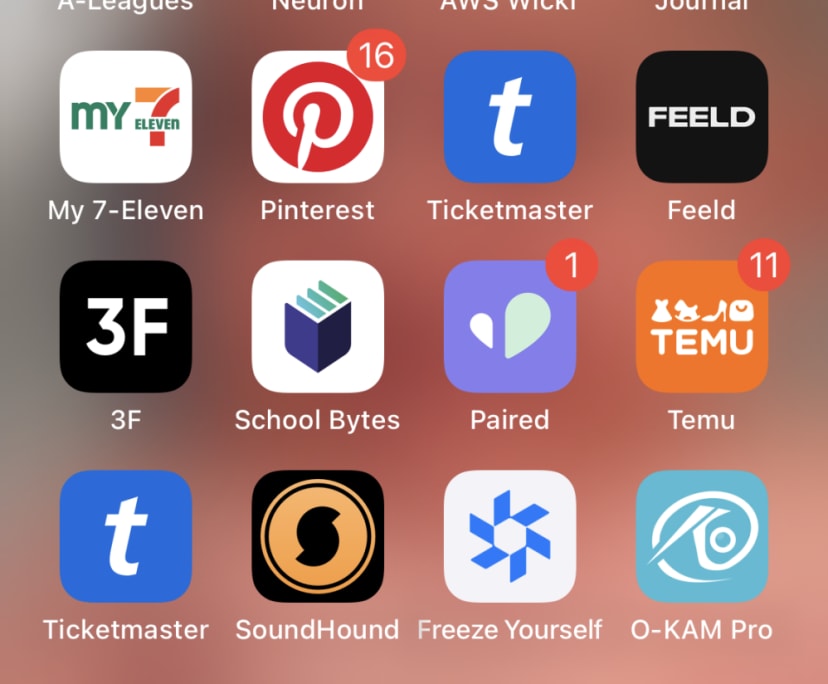828x684 pixels.
Task: Open the My 7-Eleven app
Action: pyautogui.click(x=126, y=117)
